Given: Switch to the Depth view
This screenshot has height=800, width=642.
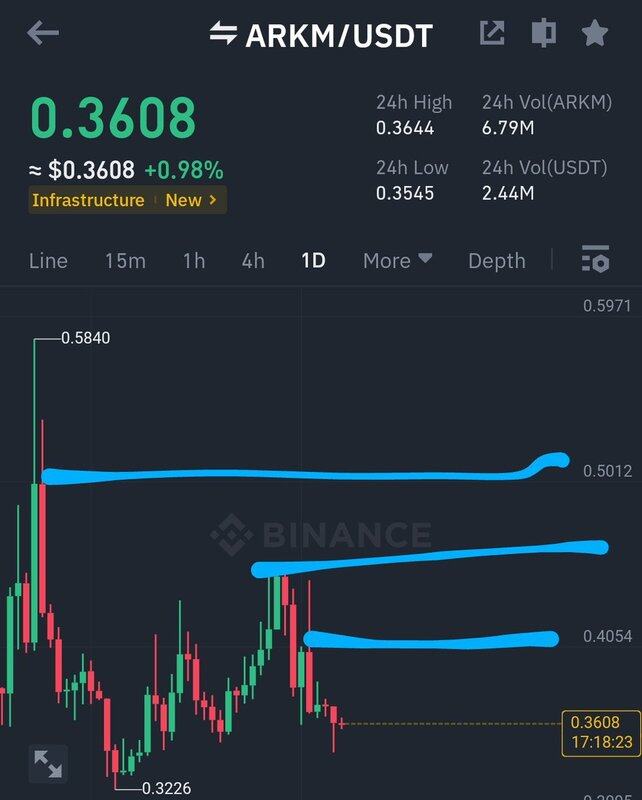Looking at the screenshot, I should click(x=496, y=261).
